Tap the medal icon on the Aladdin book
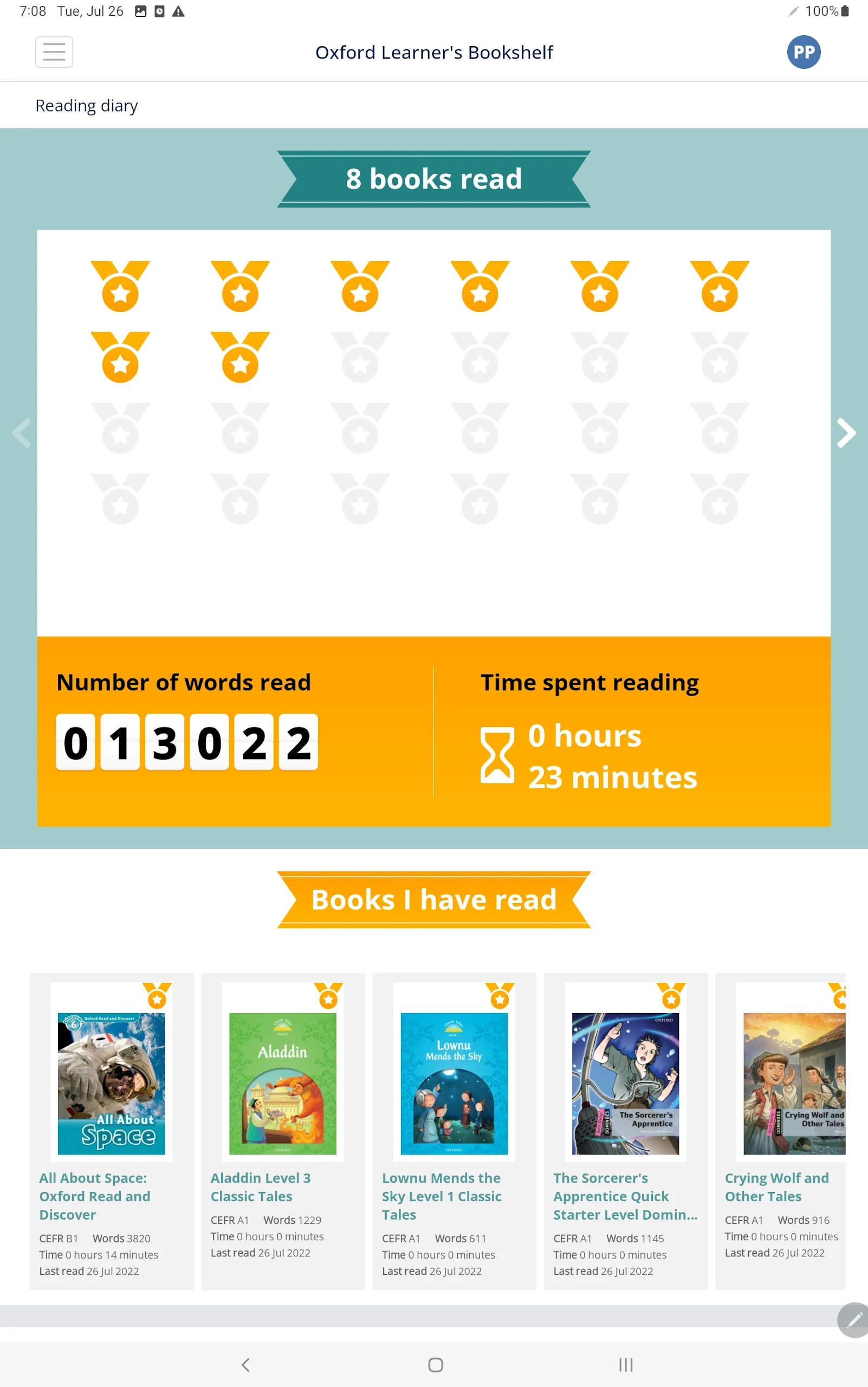The width and height of the screenshot is (868, 1387). point(327,999)
